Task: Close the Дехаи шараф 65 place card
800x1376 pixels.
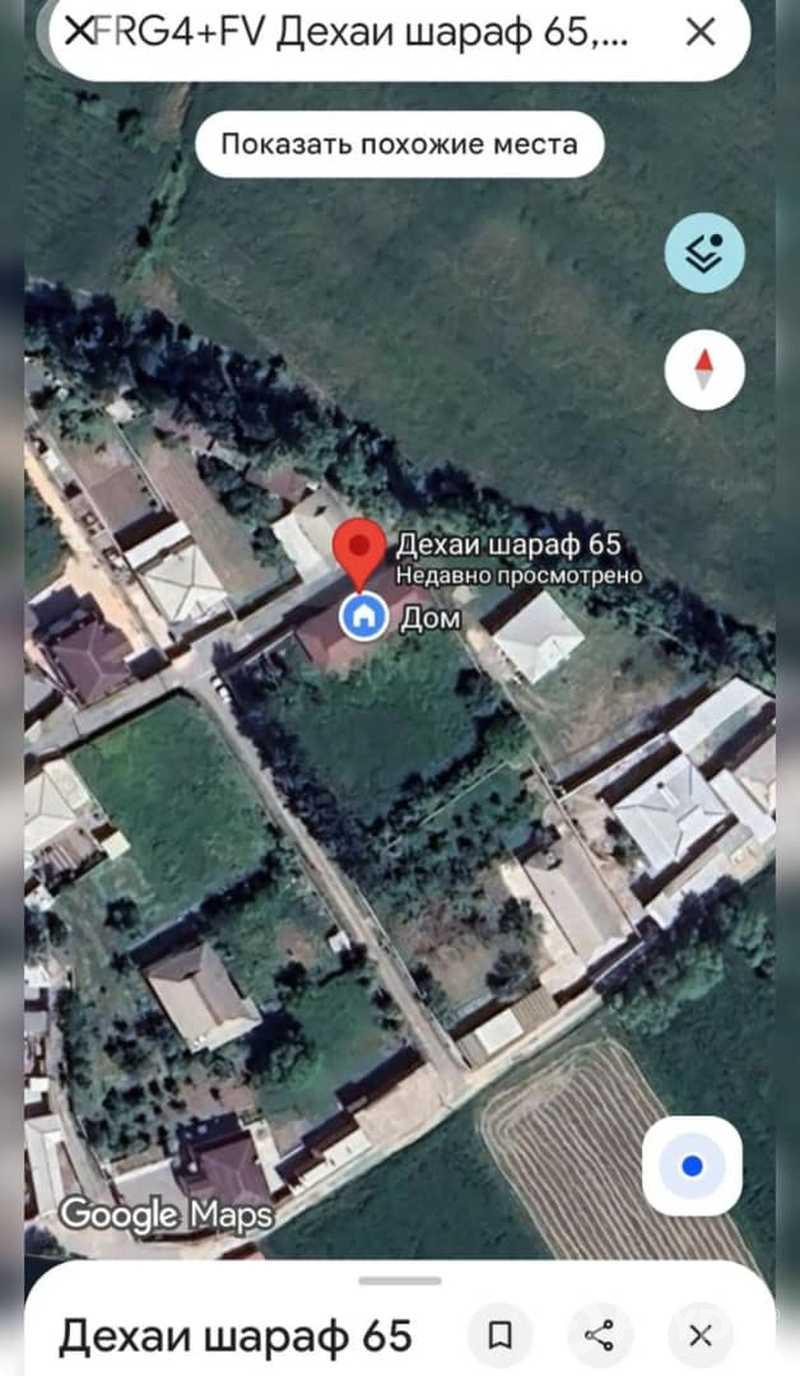Action: click(701, 1335)
